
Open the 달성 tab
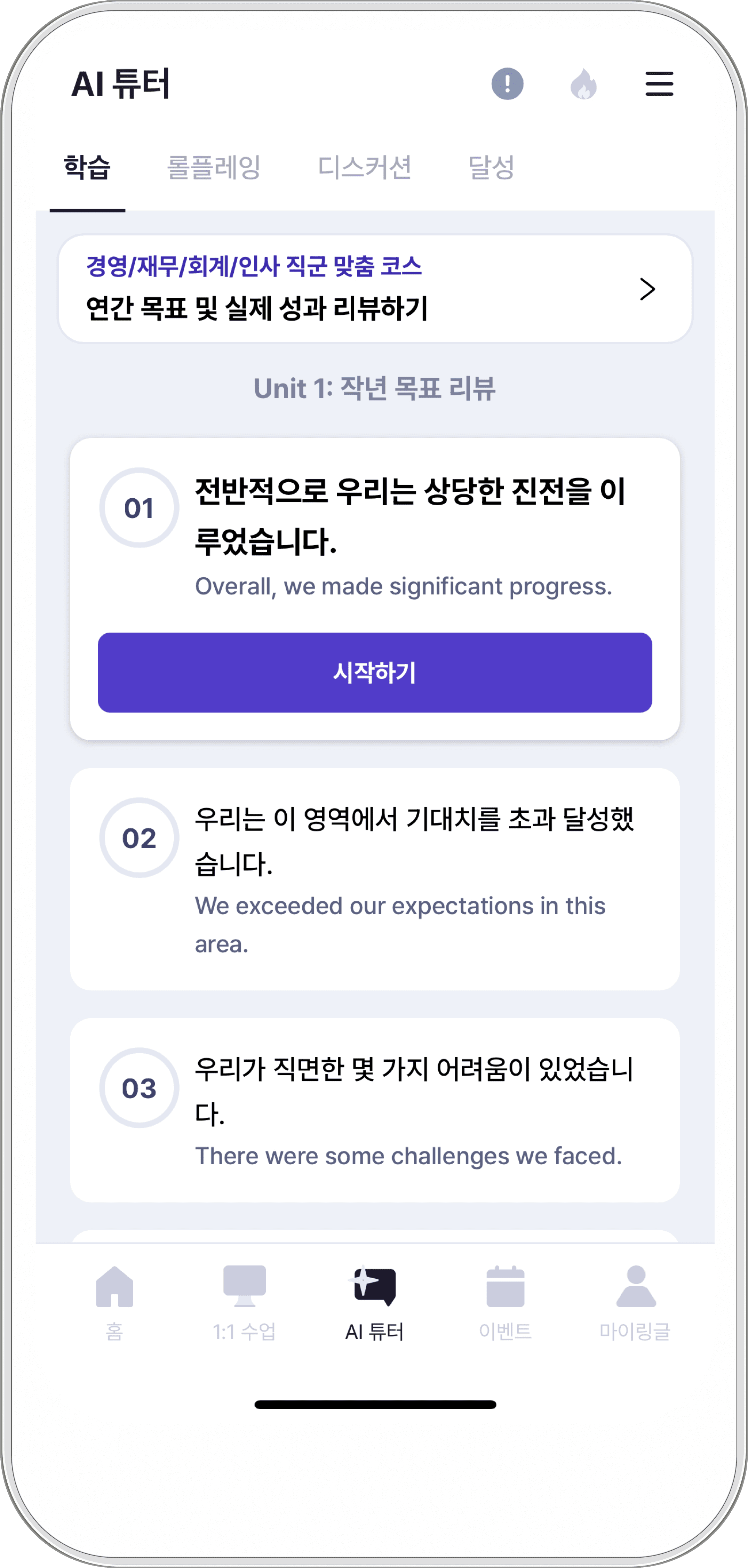pyautogui.click(x=491, y=167)
